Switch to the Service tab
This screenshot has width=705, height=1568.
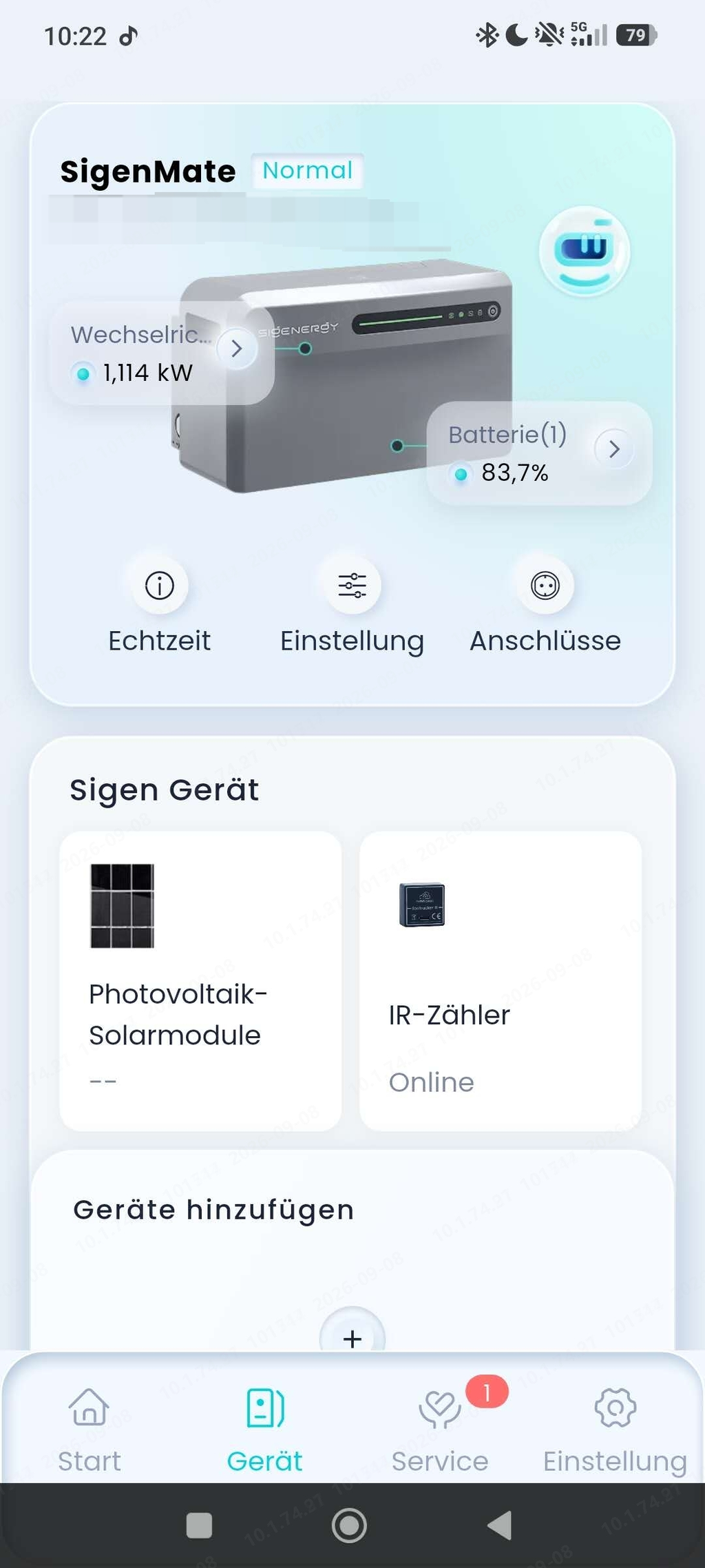[440, 1430]
